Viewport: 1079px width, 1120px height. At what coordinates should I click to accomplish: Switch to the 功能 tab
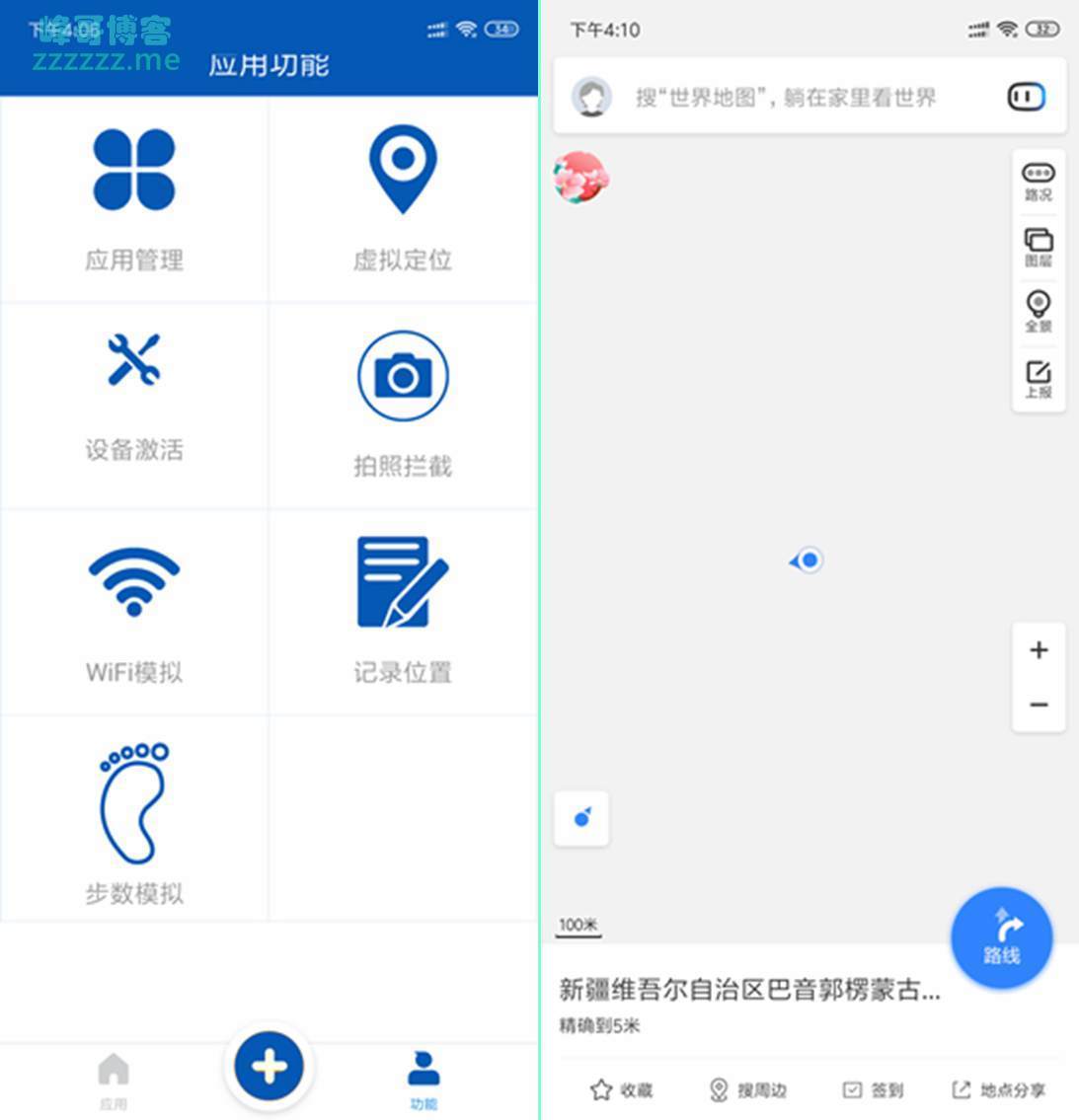tap(424, 1080)
